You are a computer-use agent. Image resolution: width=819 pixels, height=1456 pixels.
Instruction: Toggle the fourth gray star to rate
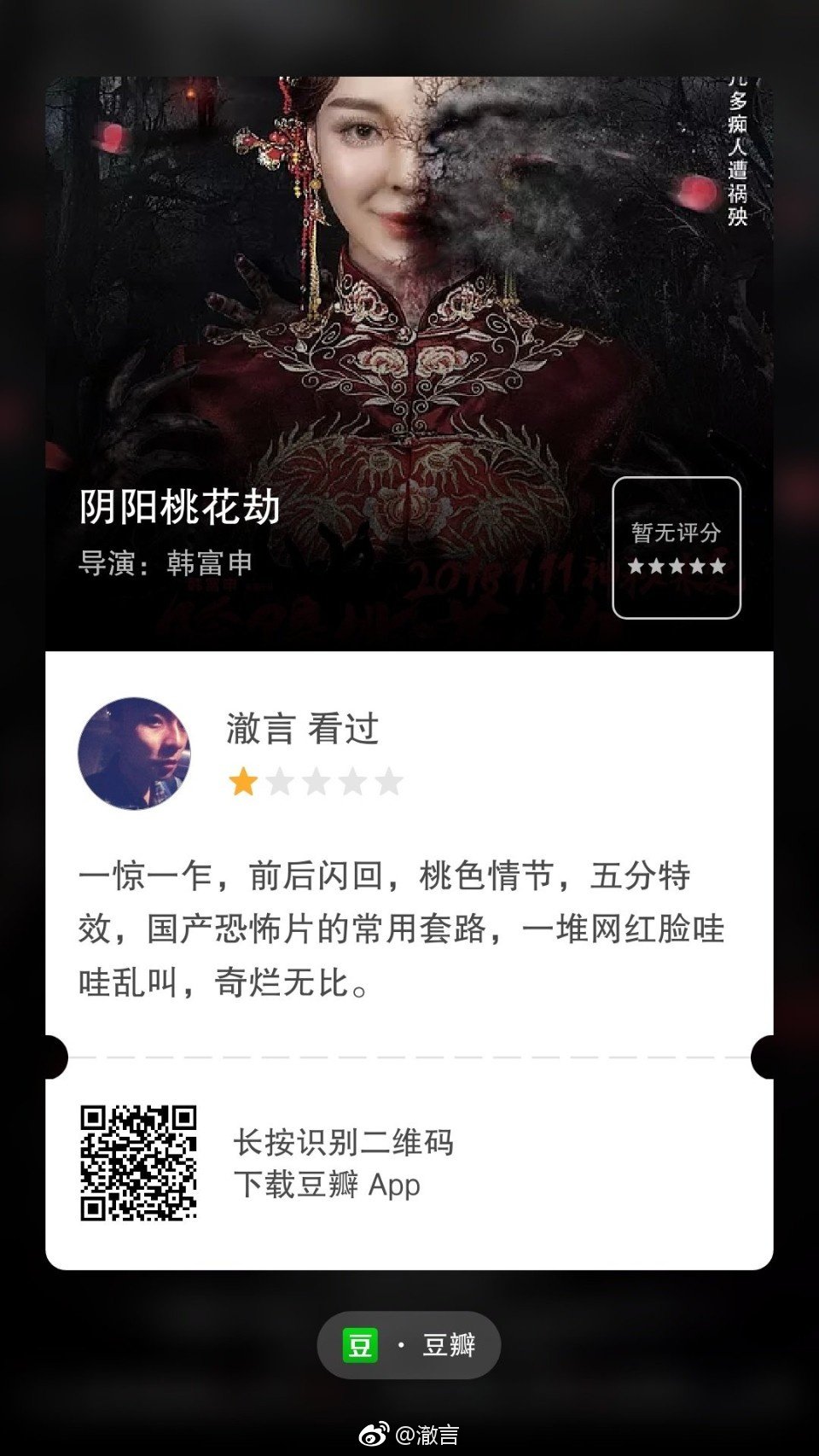coord(356,781)
